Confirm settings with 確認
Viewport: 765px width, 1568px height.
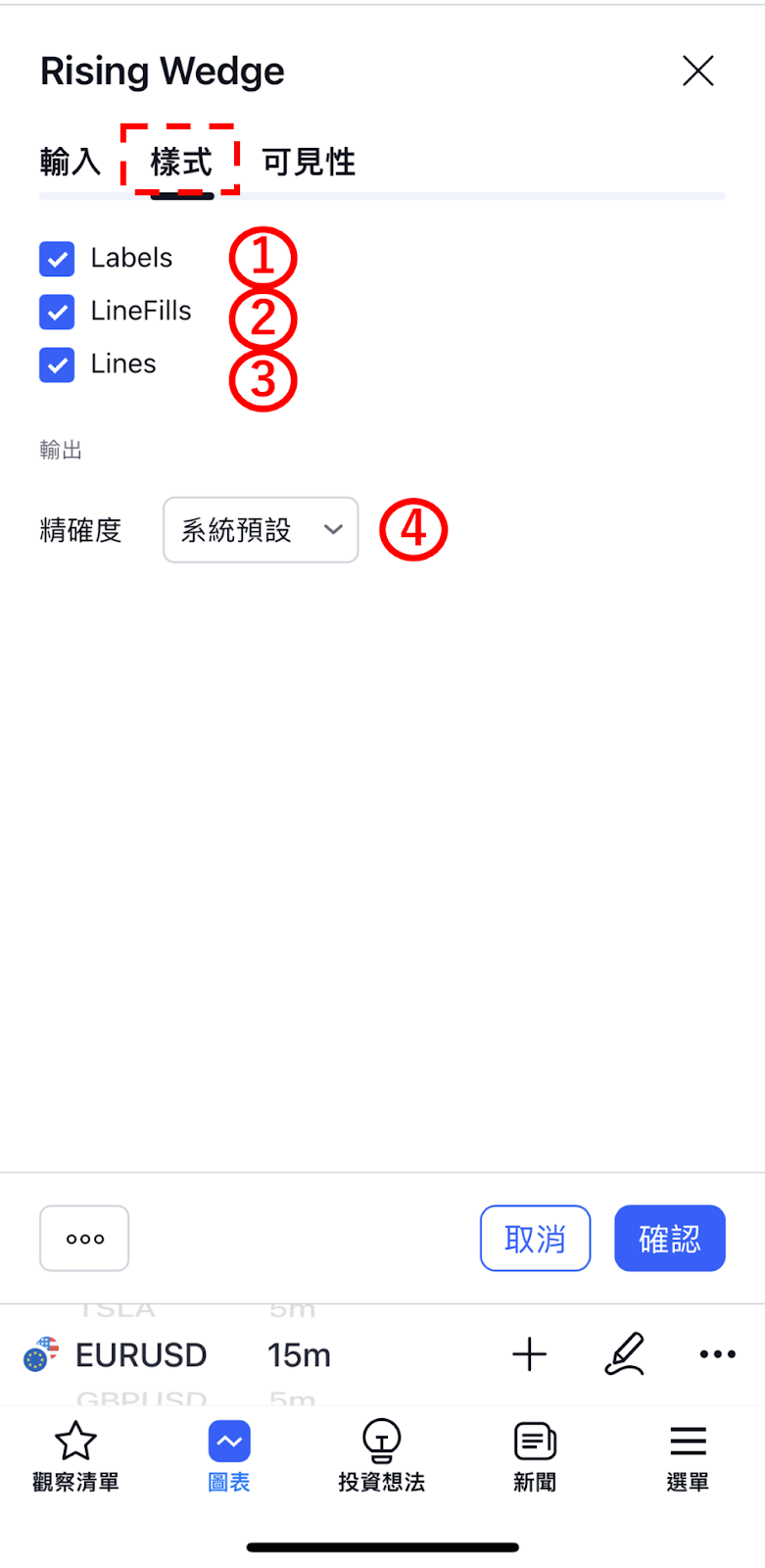pos(670,1239)
